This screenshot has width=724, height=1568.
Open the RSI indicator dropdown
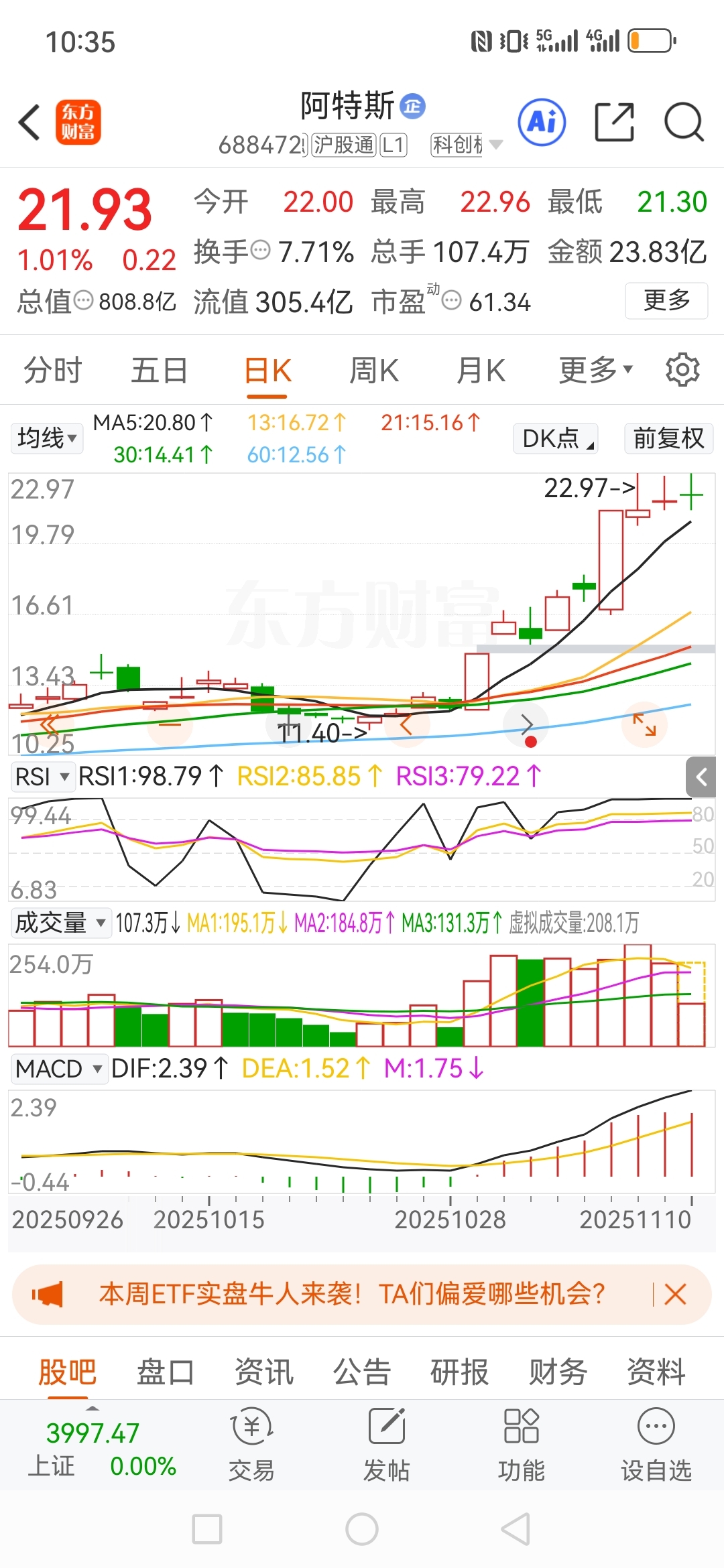[42, 777]
